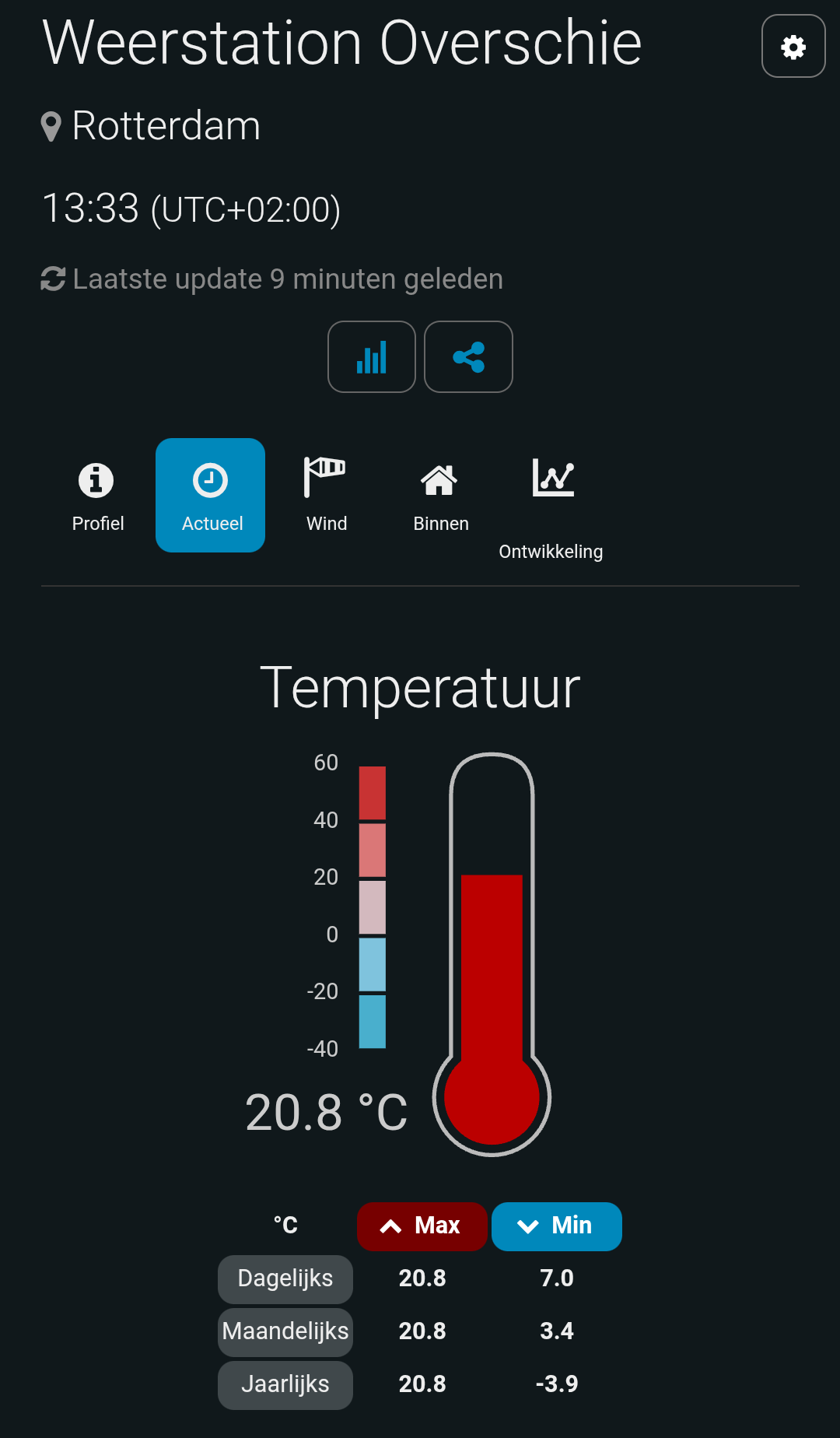
Task: Select the Jaarlijks row
Action: click(285, 1384)
